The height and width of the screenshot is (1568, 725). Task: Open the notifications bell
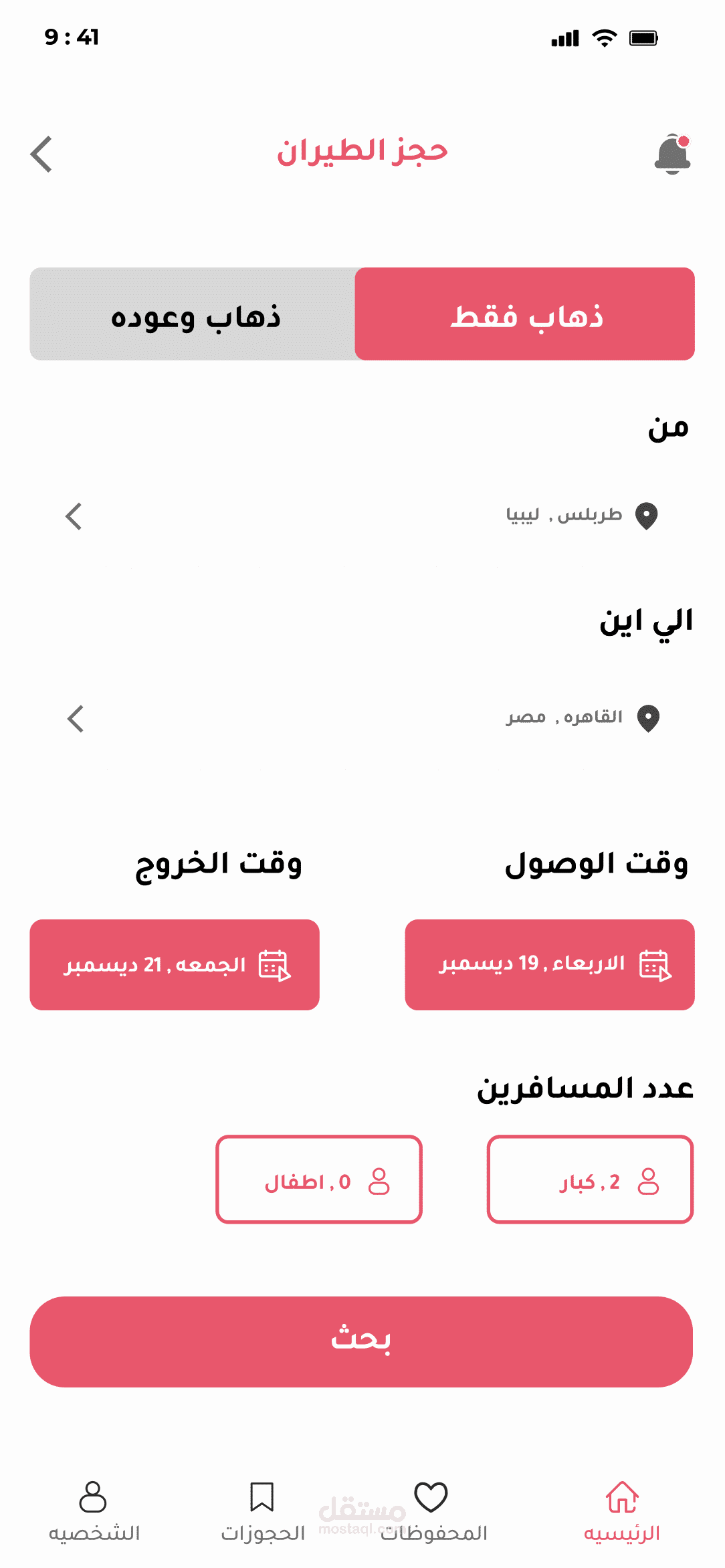(x=671, y=154)
